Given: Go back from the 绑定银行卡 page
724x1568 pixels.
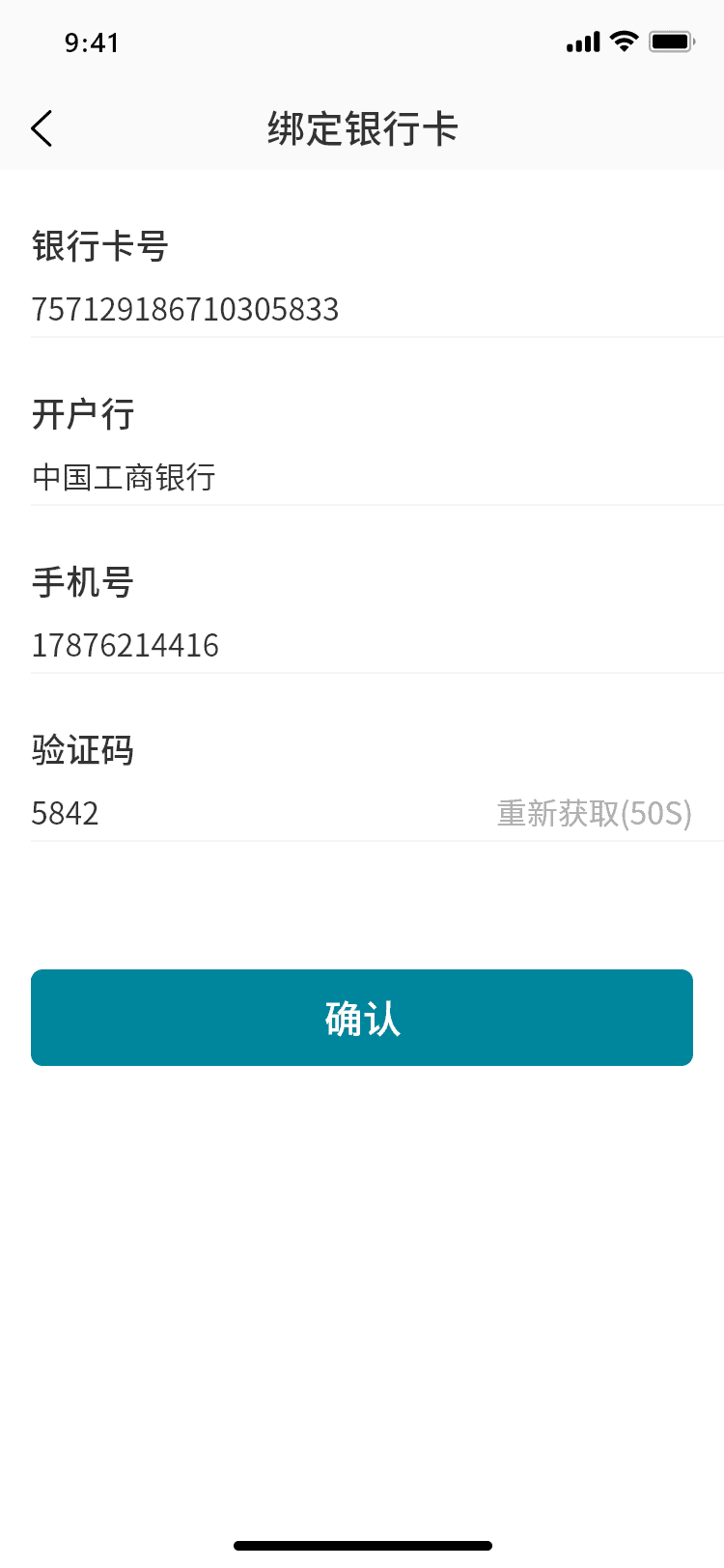Looking at the screenshot, I should [42, 128].
